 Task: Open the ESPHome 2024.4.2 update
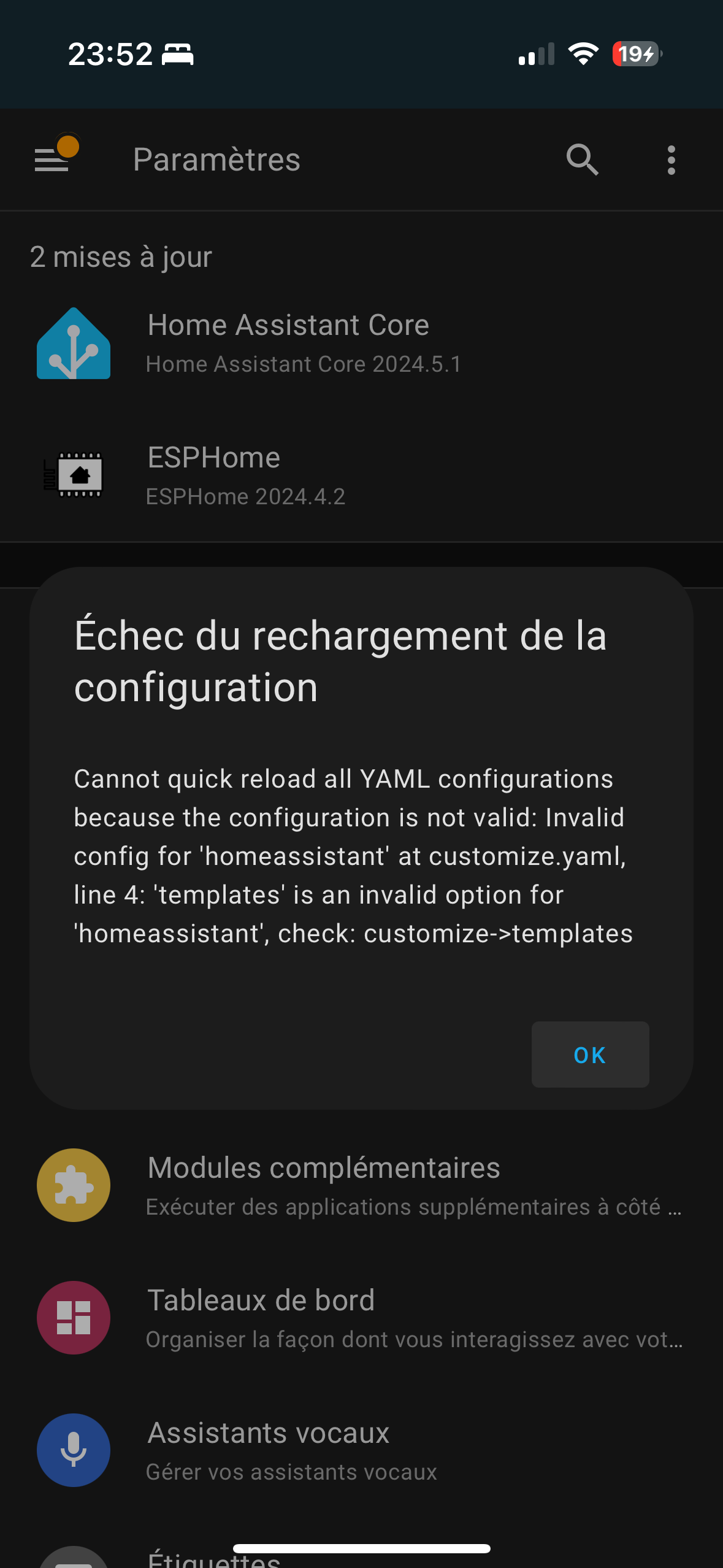361,475
